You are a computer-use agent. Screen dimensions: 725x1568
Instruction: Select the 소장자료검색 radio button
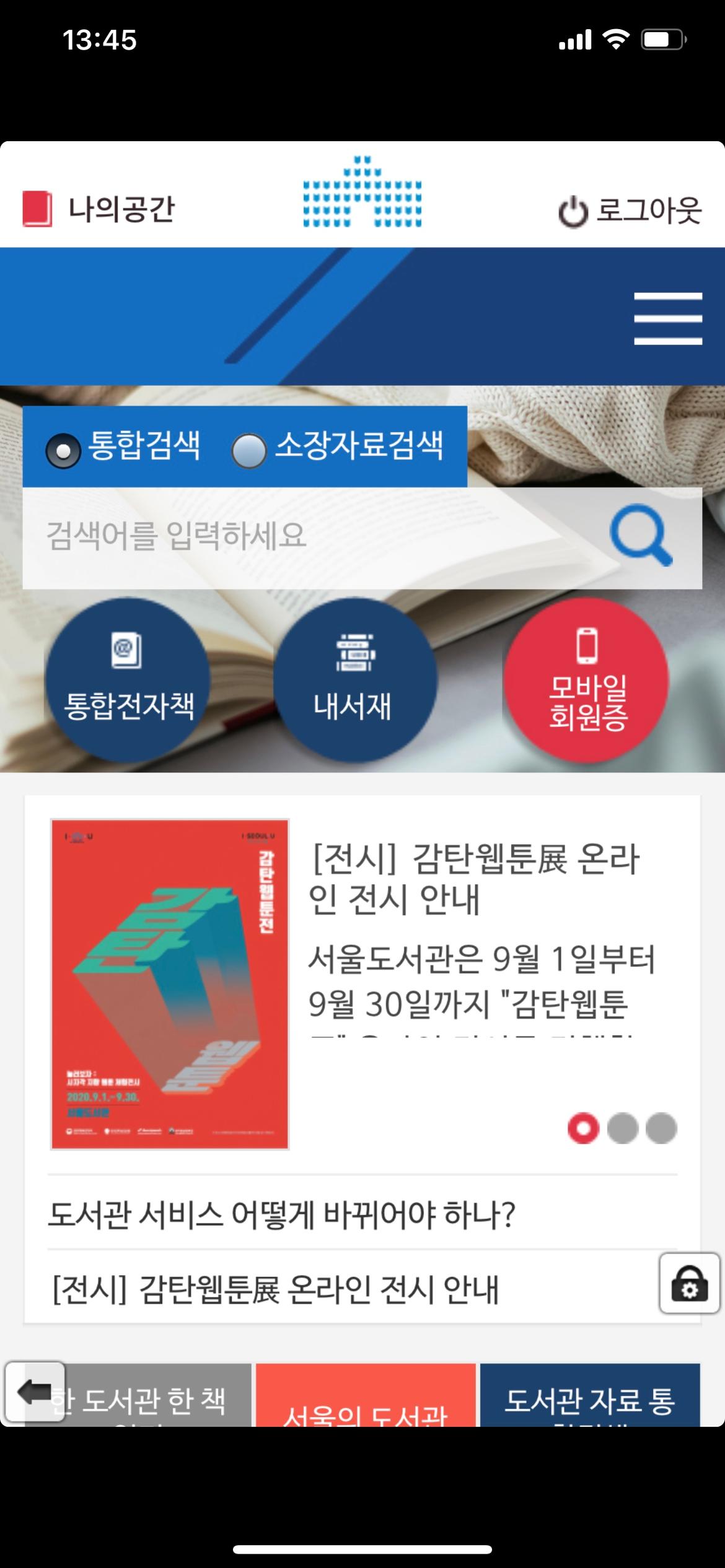(x=249, y=450)
